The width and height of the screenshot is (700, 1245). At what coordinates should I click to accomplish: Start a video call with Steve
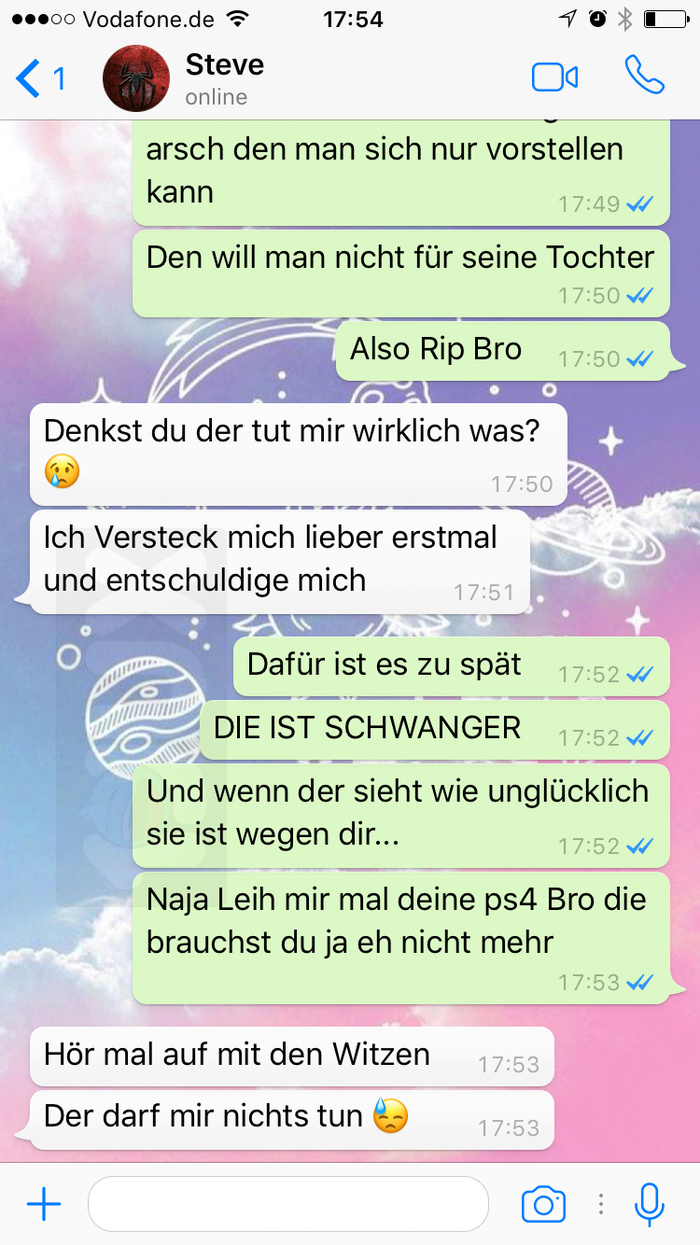(x=555, y=77)
